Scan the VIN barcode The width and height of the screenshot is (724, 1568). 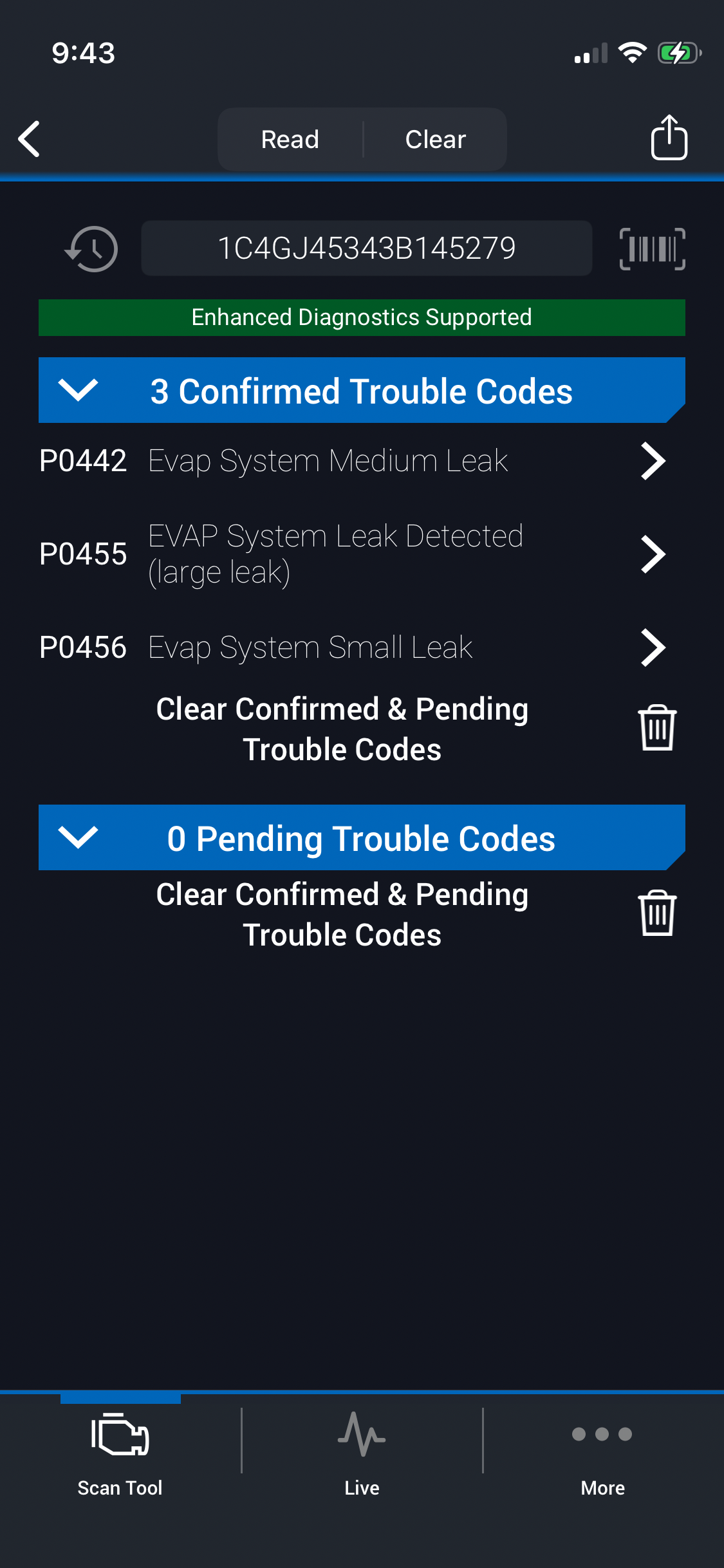652,248
